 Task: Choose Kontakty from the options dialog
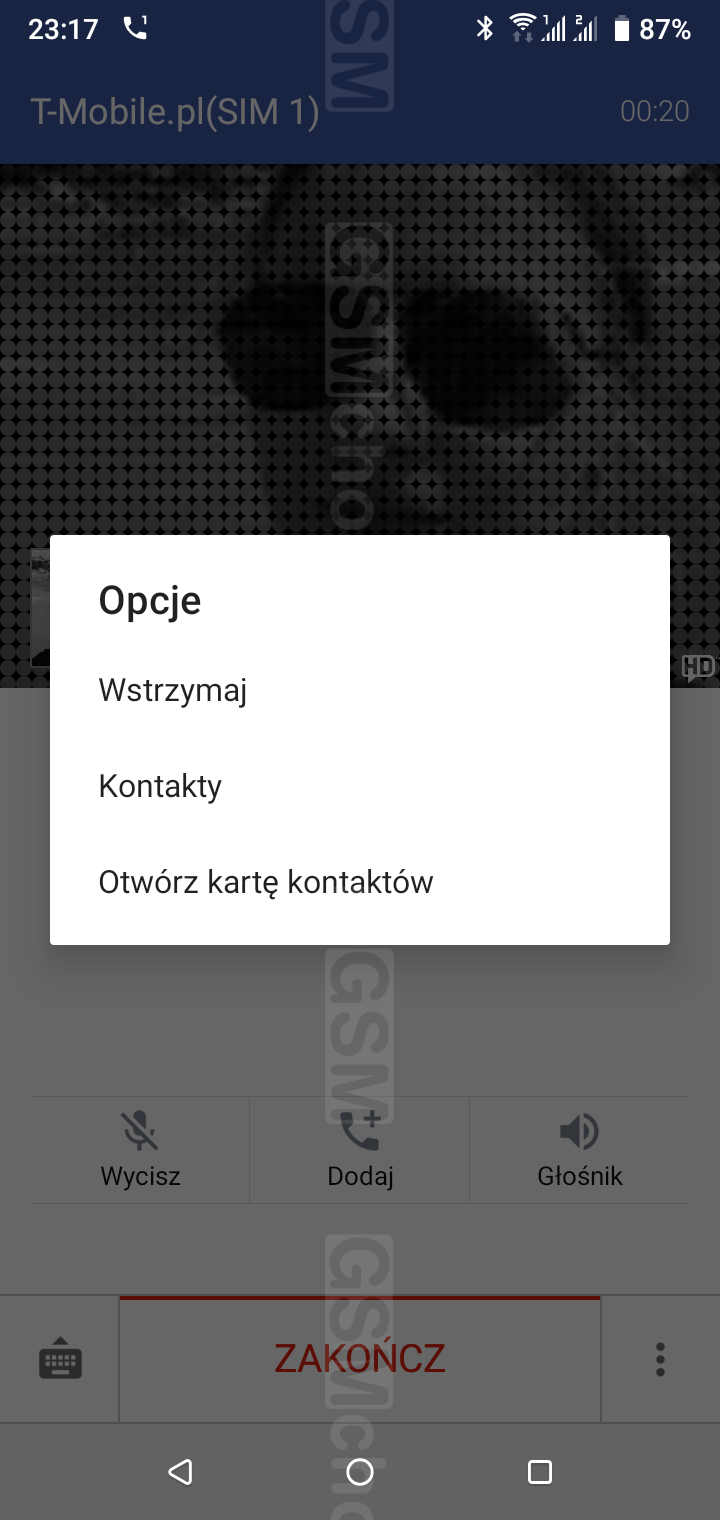(160, 786)
